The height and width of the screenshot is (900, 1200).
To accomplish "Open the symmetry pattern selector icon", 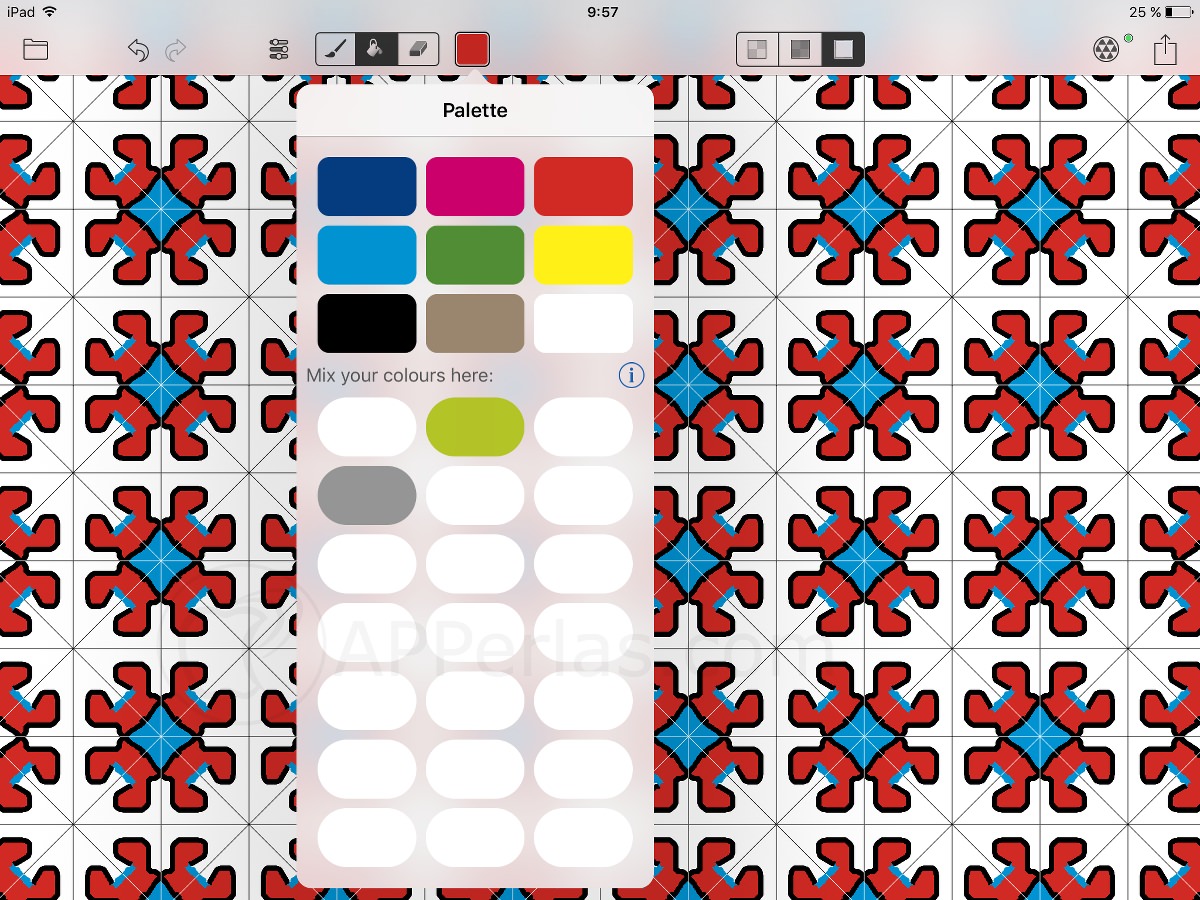I will (x=1105, y=49).
